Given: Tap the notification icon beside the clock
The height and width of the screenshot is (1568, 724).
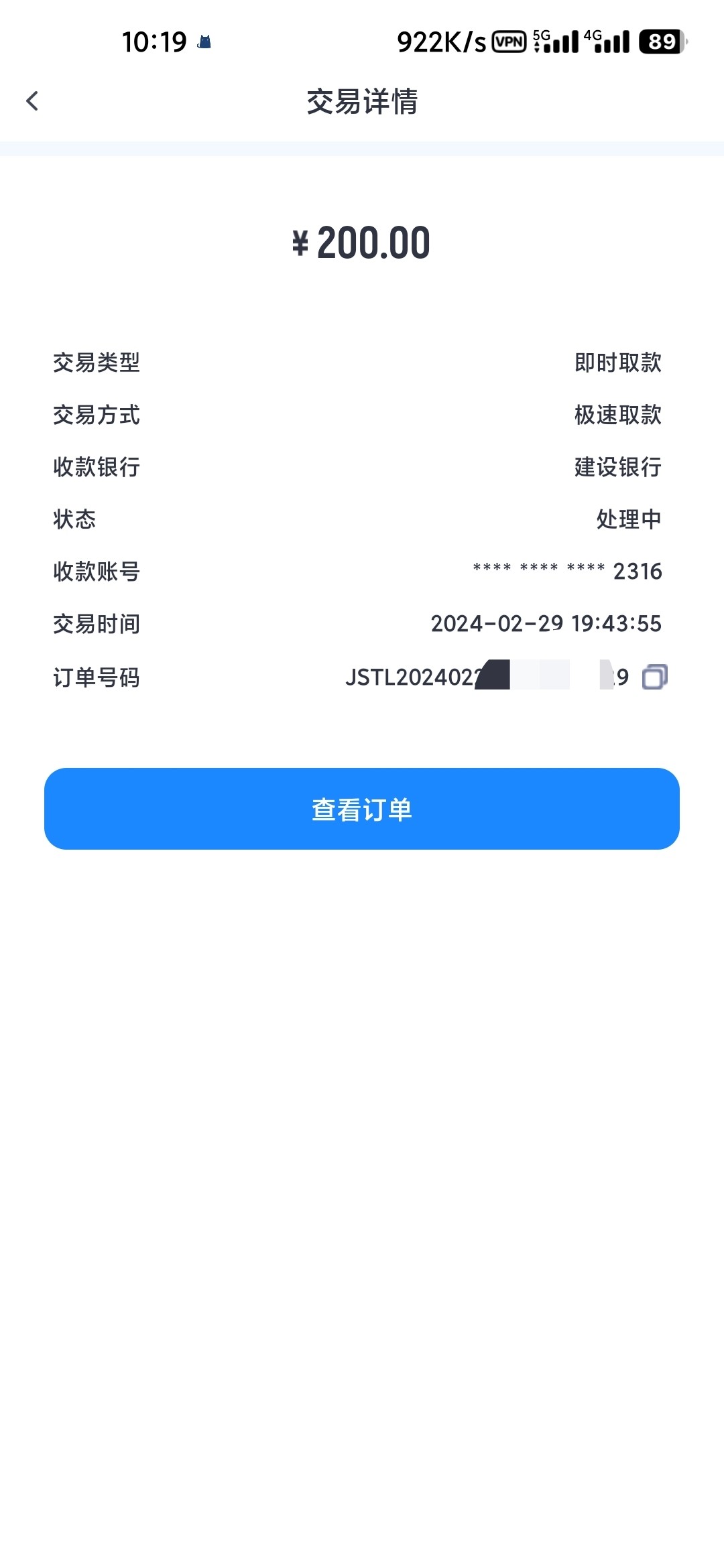Looking at the screenshot, I should pos(205,42).
